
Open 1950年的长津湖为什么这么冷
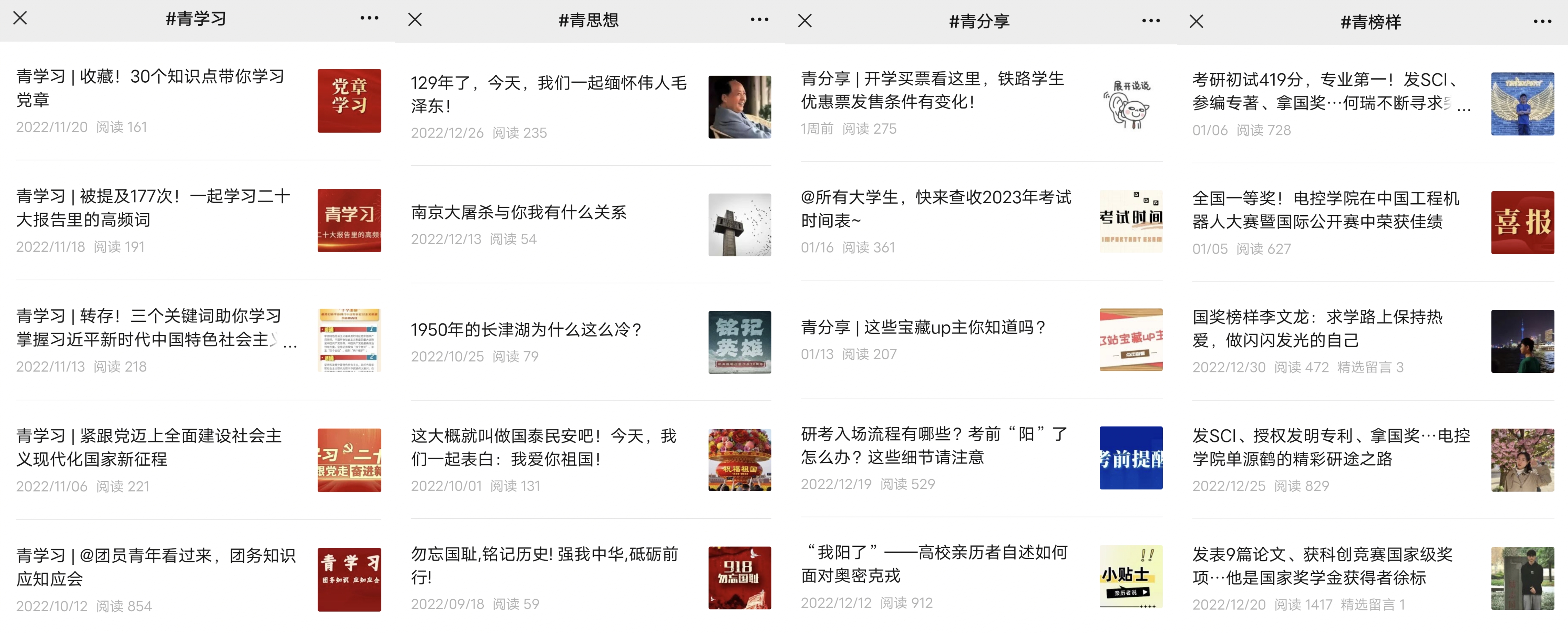coord(527,330)
